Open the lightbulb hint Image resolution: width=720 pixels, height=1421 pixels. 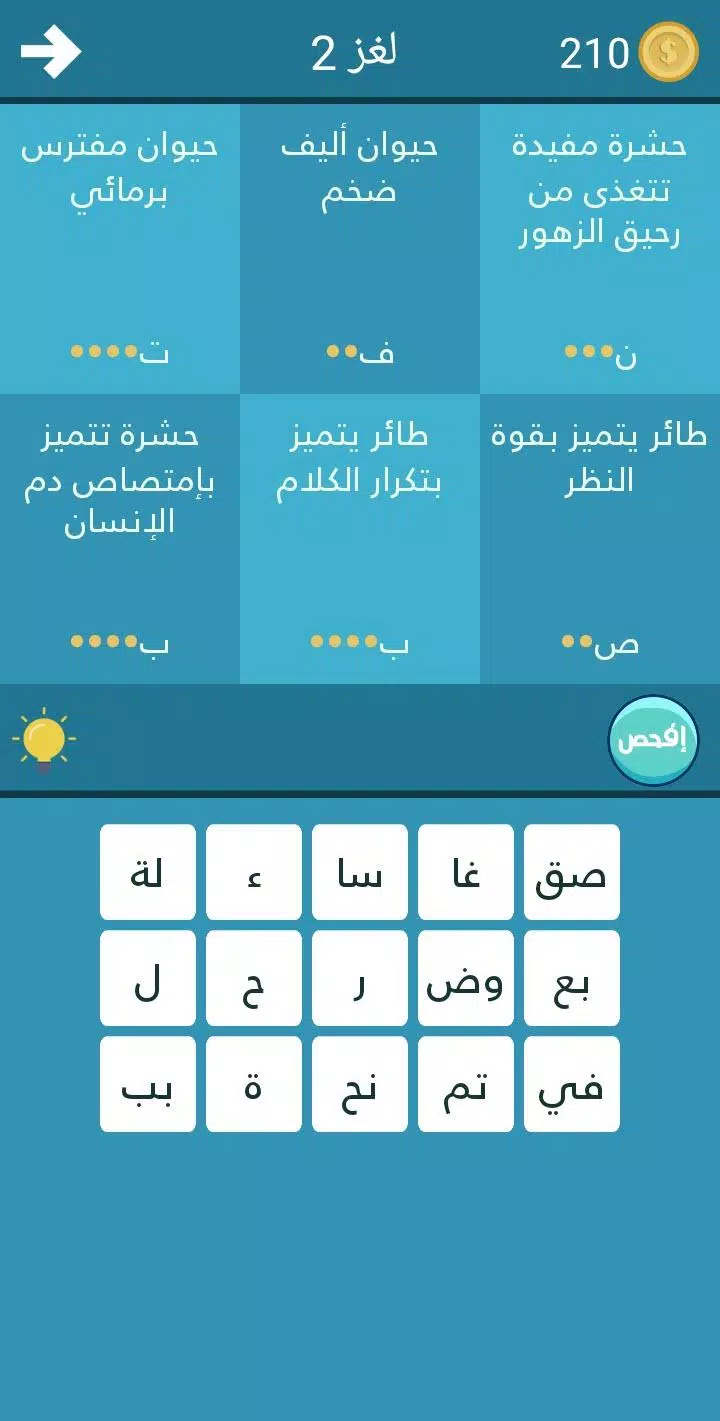click(x=44, y=741)
